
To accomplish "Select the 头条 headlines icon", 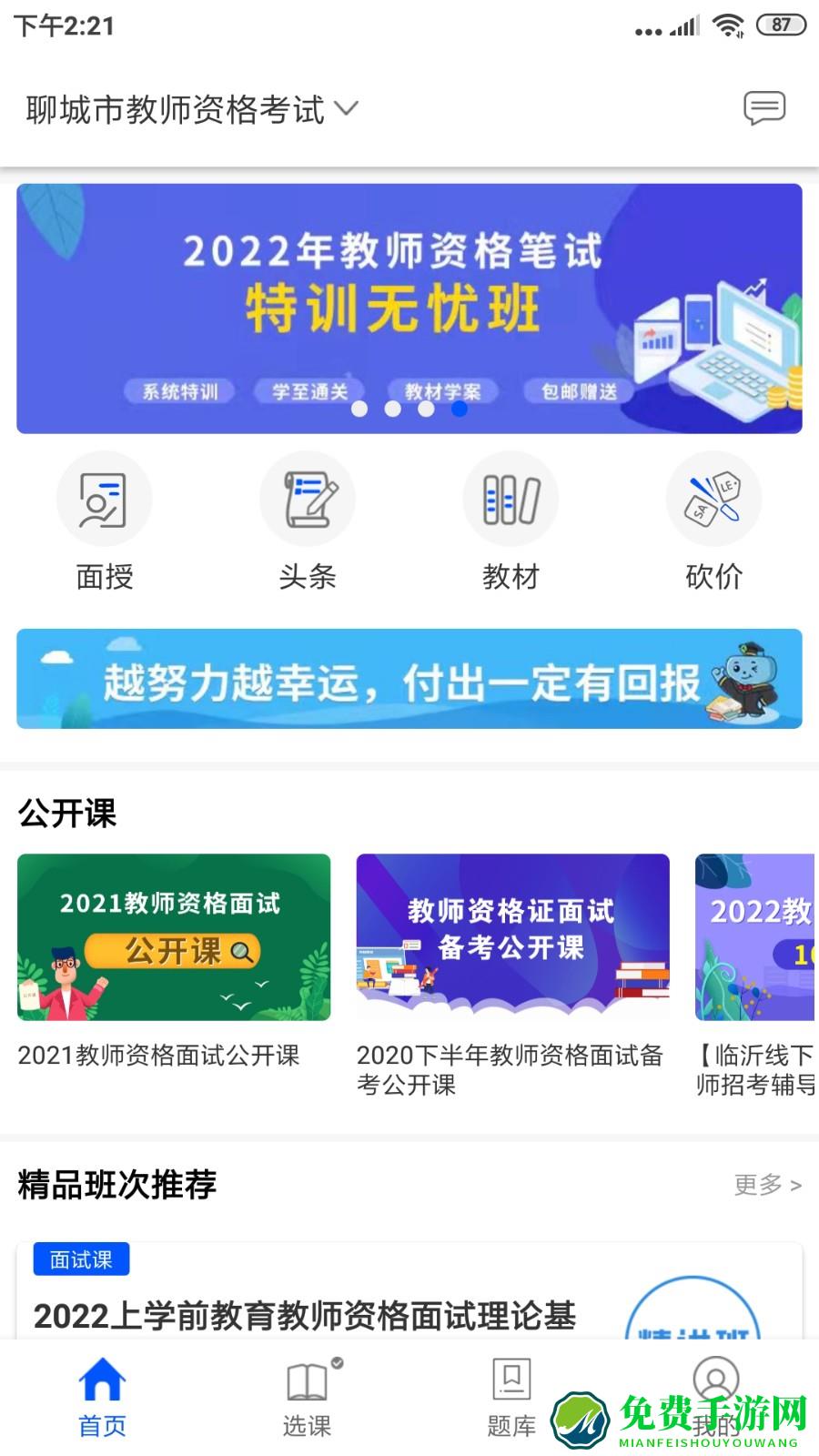I will pos(308,519).
